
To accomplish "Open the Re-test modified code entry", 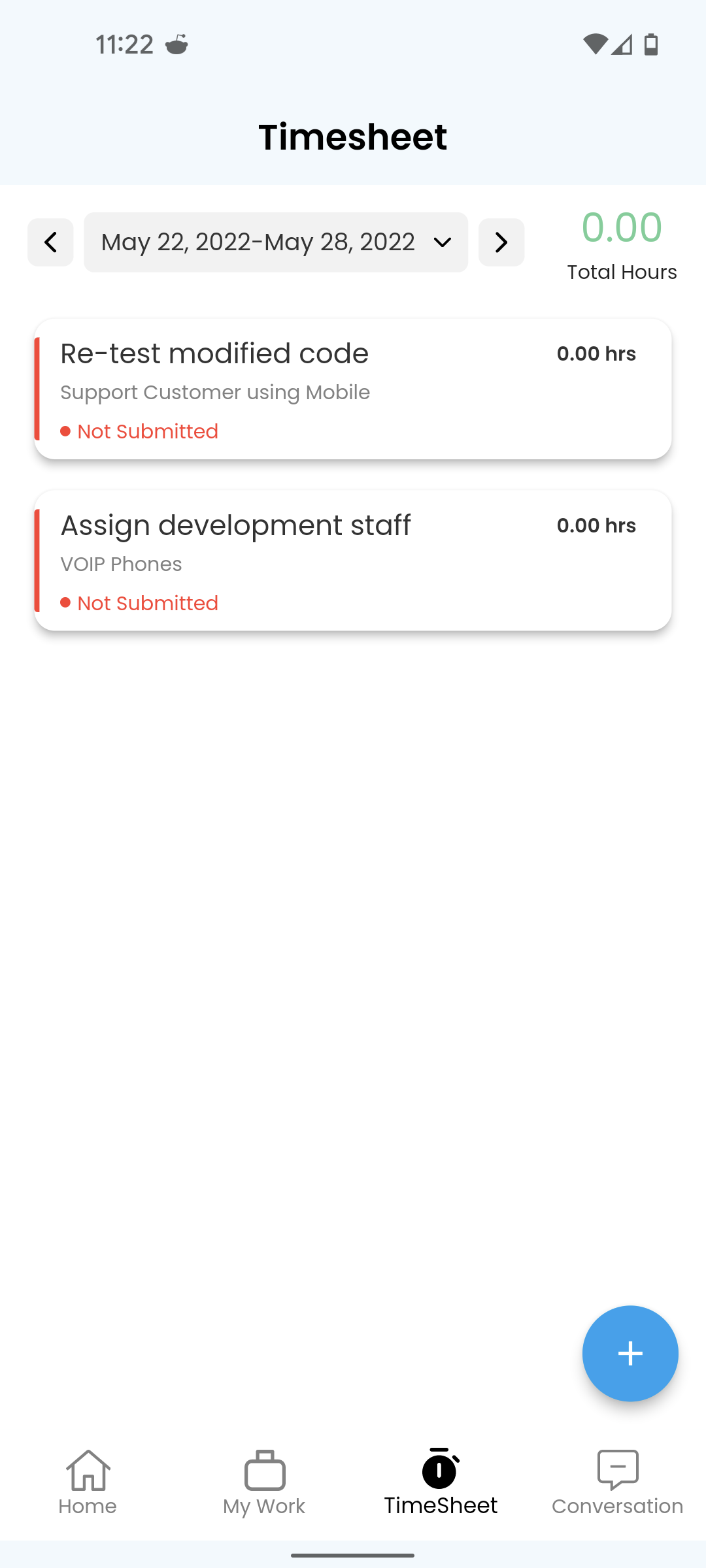I will pos(353,389).
